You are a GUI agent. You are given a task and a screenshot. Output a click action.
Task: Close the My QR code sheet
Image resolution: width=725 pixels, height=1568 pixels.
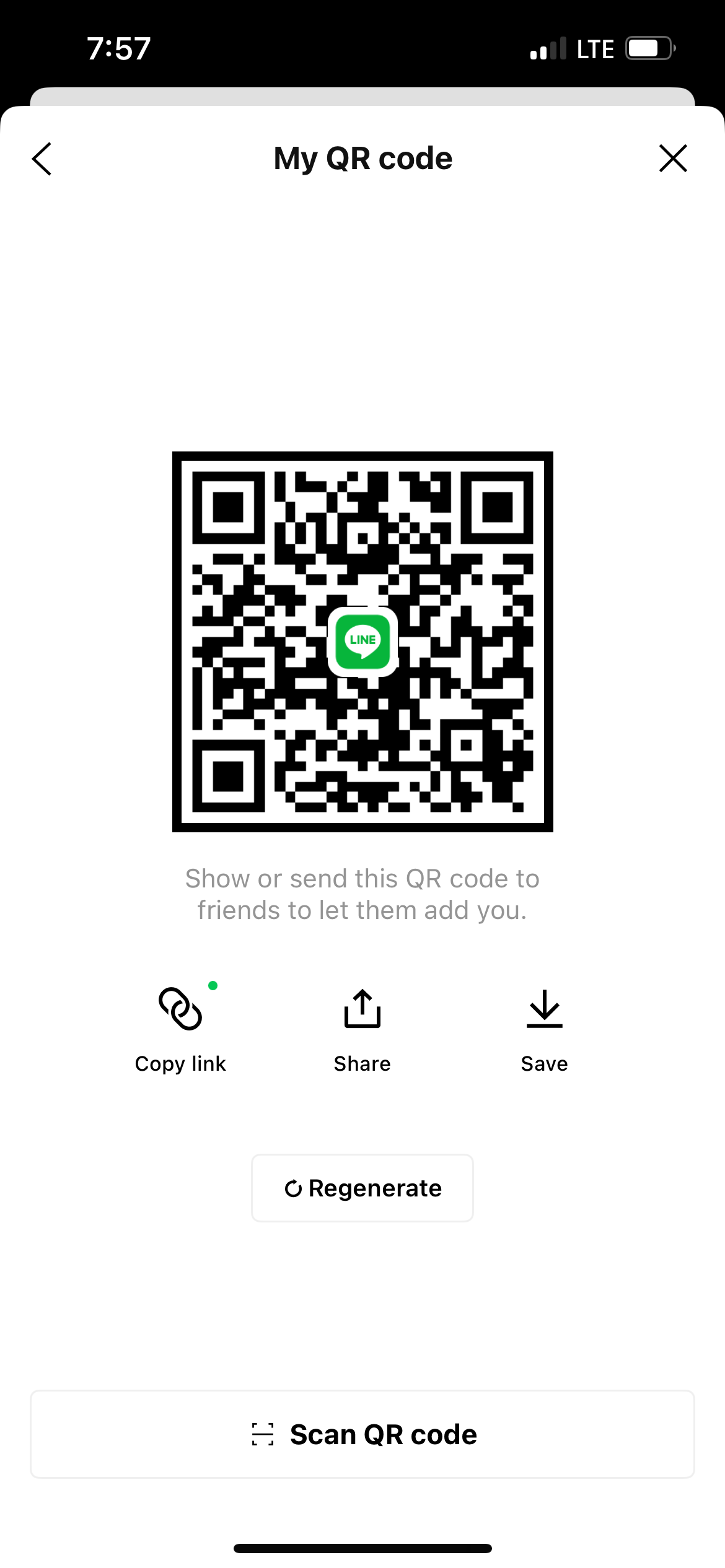tap(673, 159)
